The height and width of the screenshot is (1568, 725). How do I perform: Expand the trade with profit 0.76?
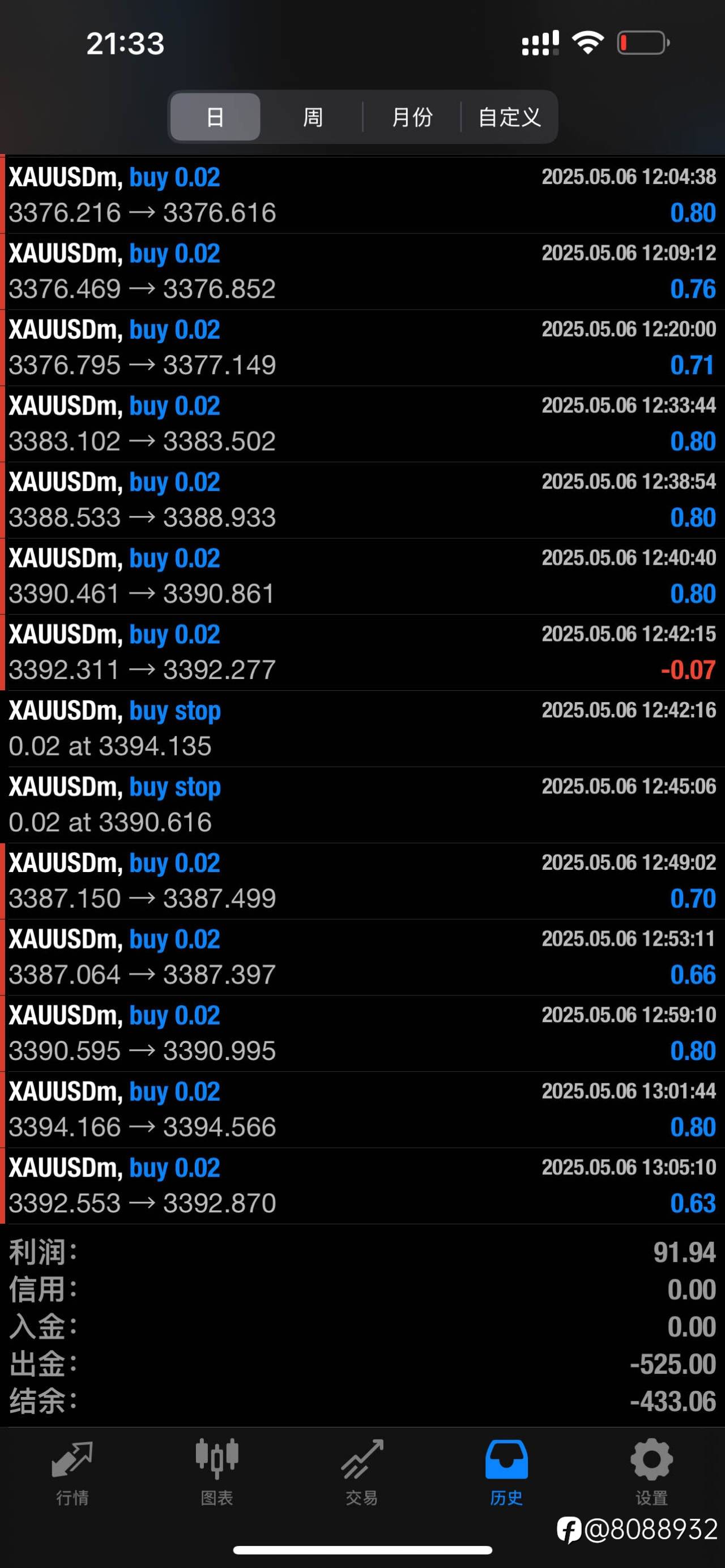(362, 271)
